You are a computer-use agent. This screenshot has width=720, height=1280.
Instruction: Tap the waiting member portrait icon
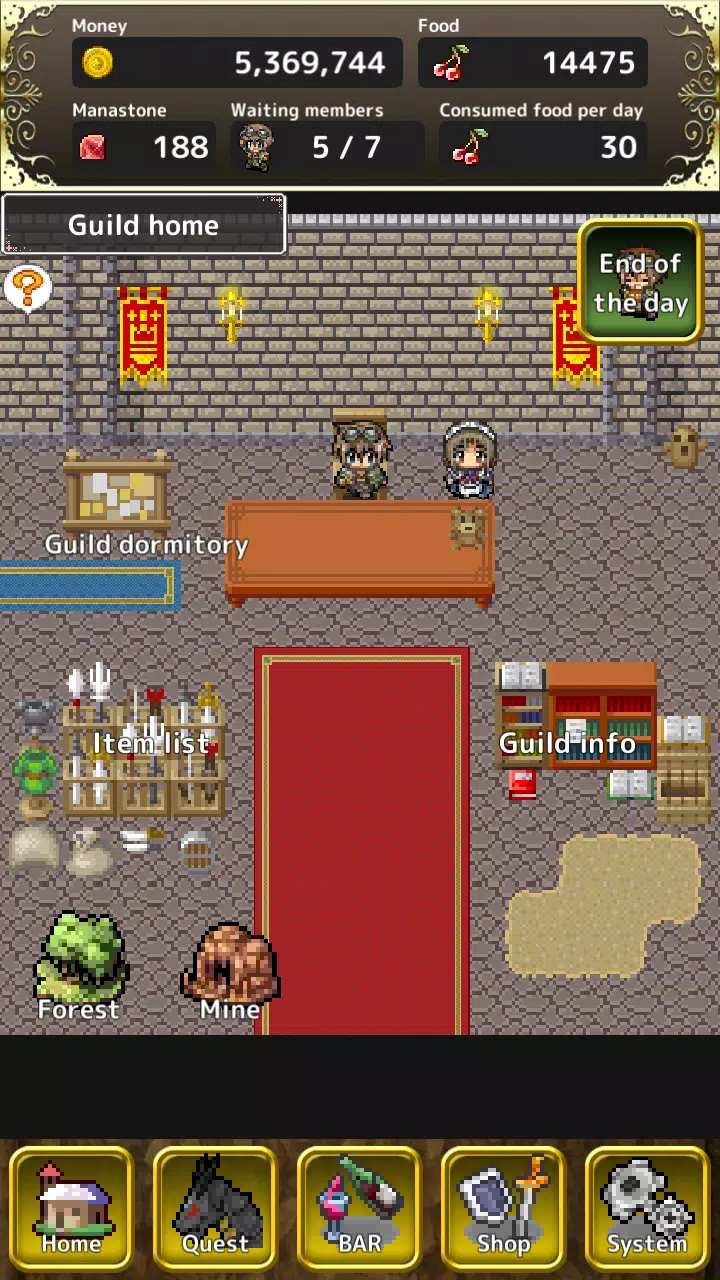coord(256,147)
